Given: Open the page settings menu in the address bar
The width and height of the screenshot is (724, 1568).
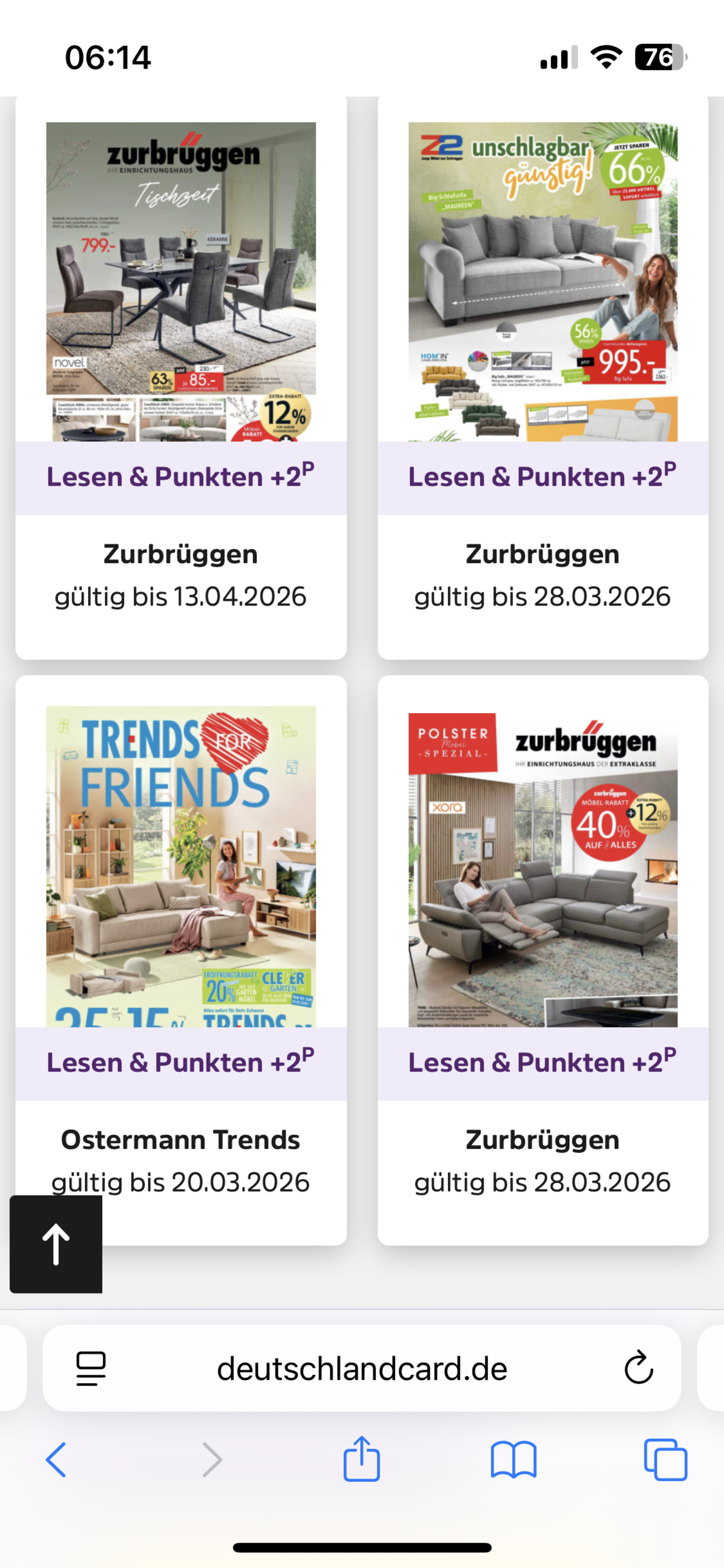Looking at the screenshot, I should [91, 1369].
